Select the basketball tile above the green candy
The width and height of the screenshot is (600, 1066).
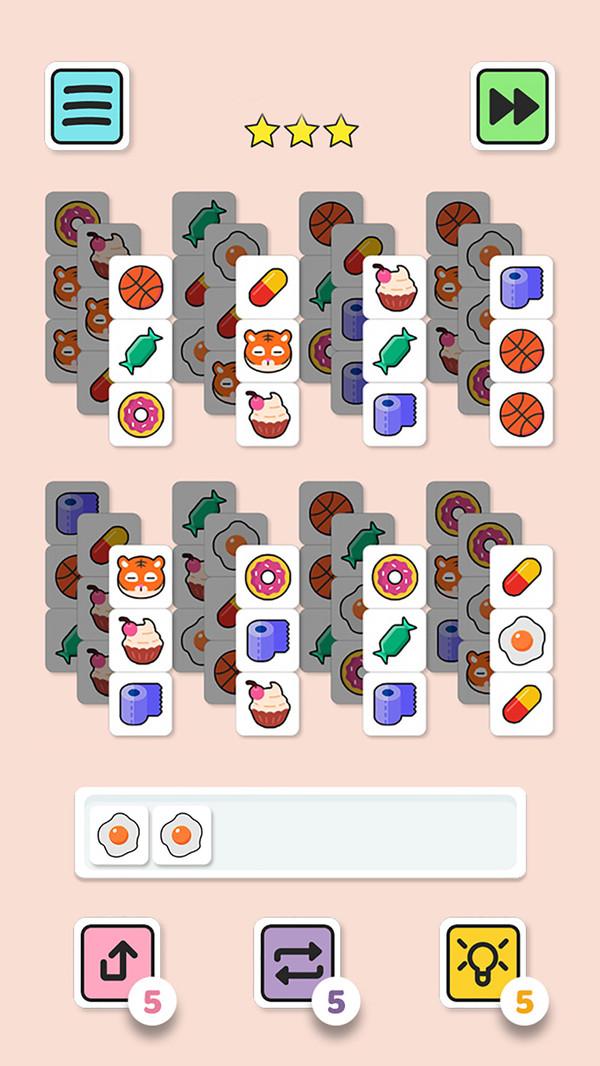140,287
